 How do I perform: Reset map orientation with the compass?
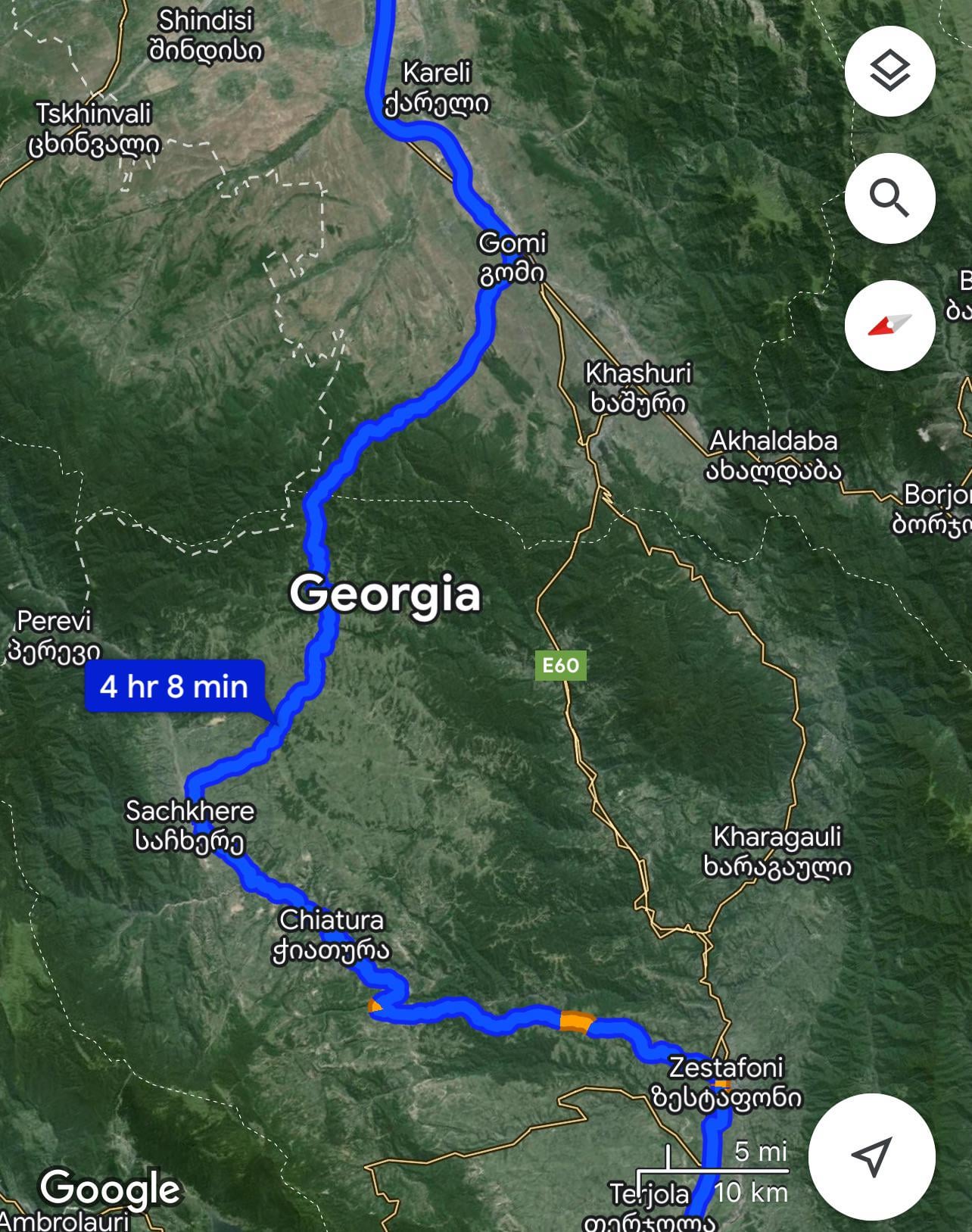[x=890, y=326]
